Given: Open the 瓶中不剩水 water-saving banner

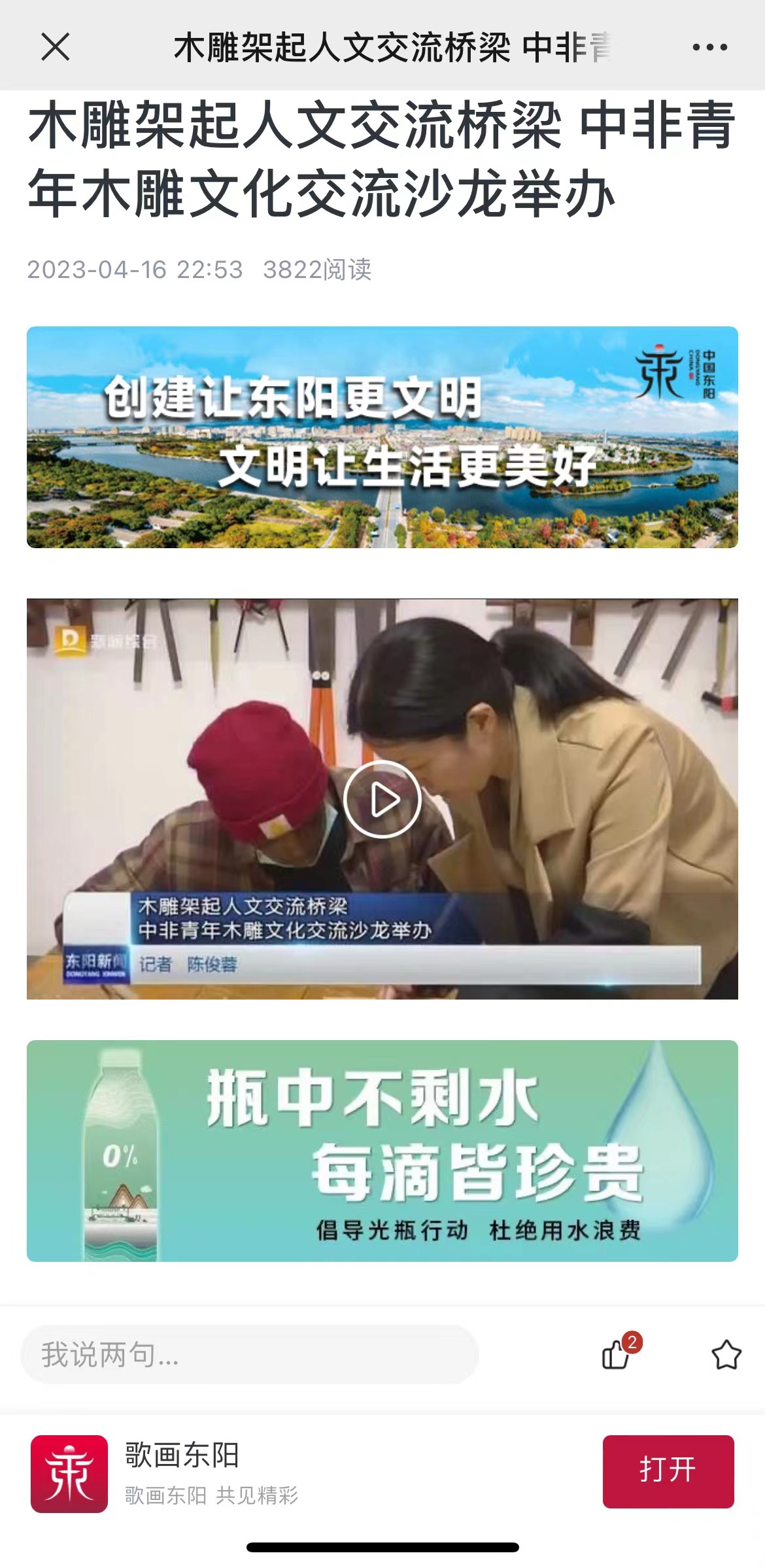Looking at the screenshot, I should click(382, 1151).
